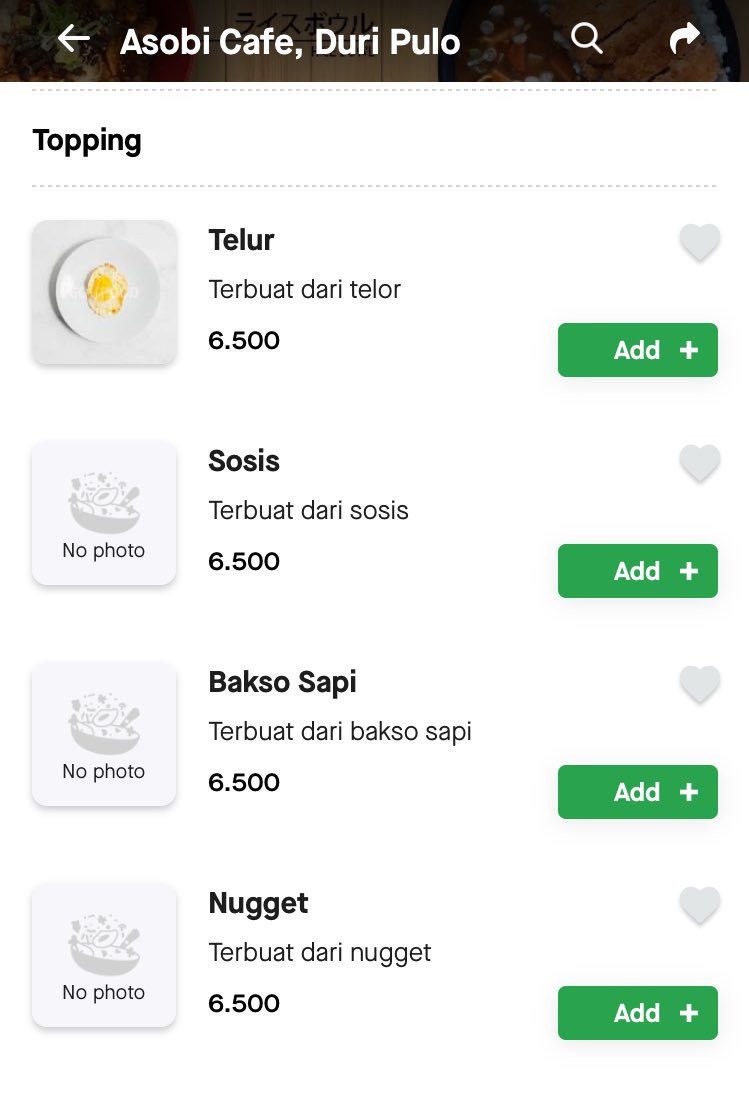The width and height of the screenshot is (749, 1099).
Task: Tap the plus icon on Nugget's Add button
Action: (x=688, y=1013)
